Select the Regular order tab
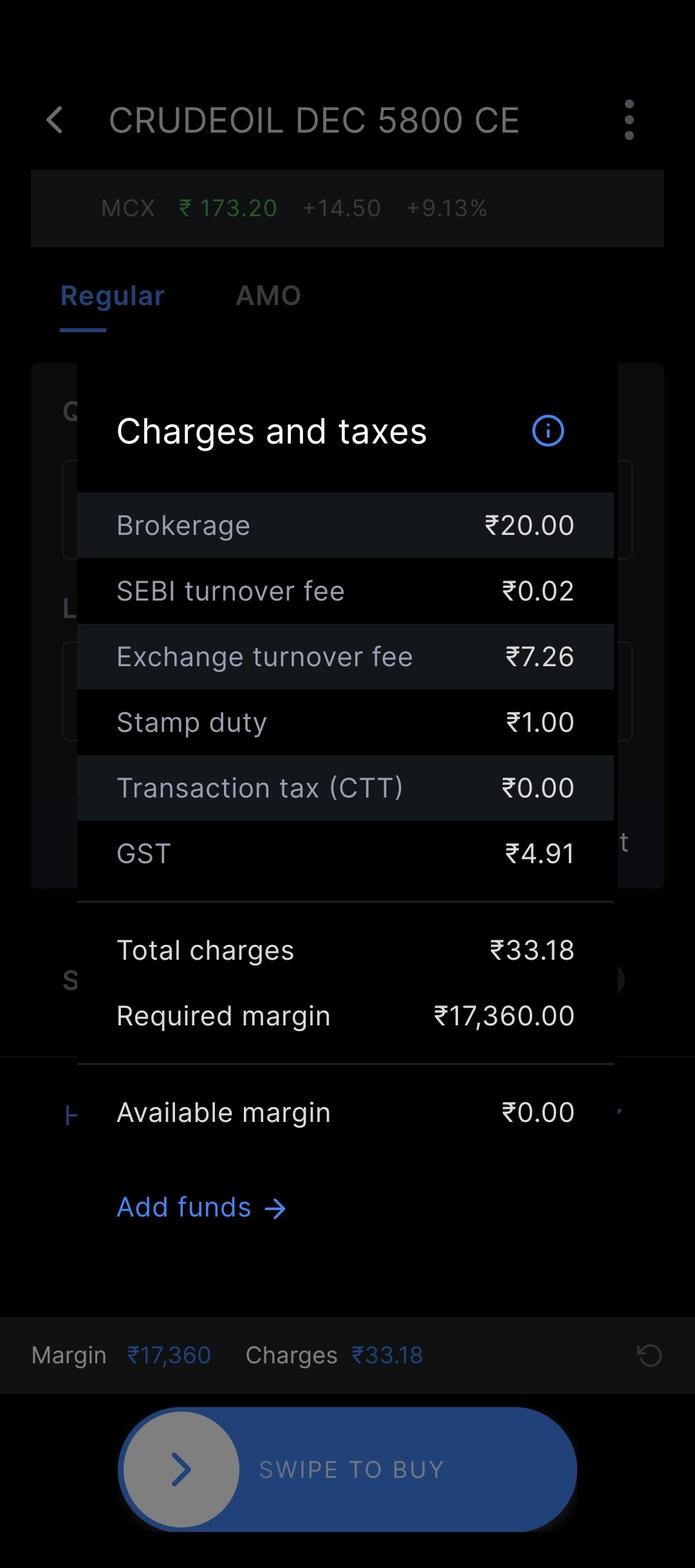The height and width of the screenshot is (1568, 695). pyautogui.click(x=112, y=295)
